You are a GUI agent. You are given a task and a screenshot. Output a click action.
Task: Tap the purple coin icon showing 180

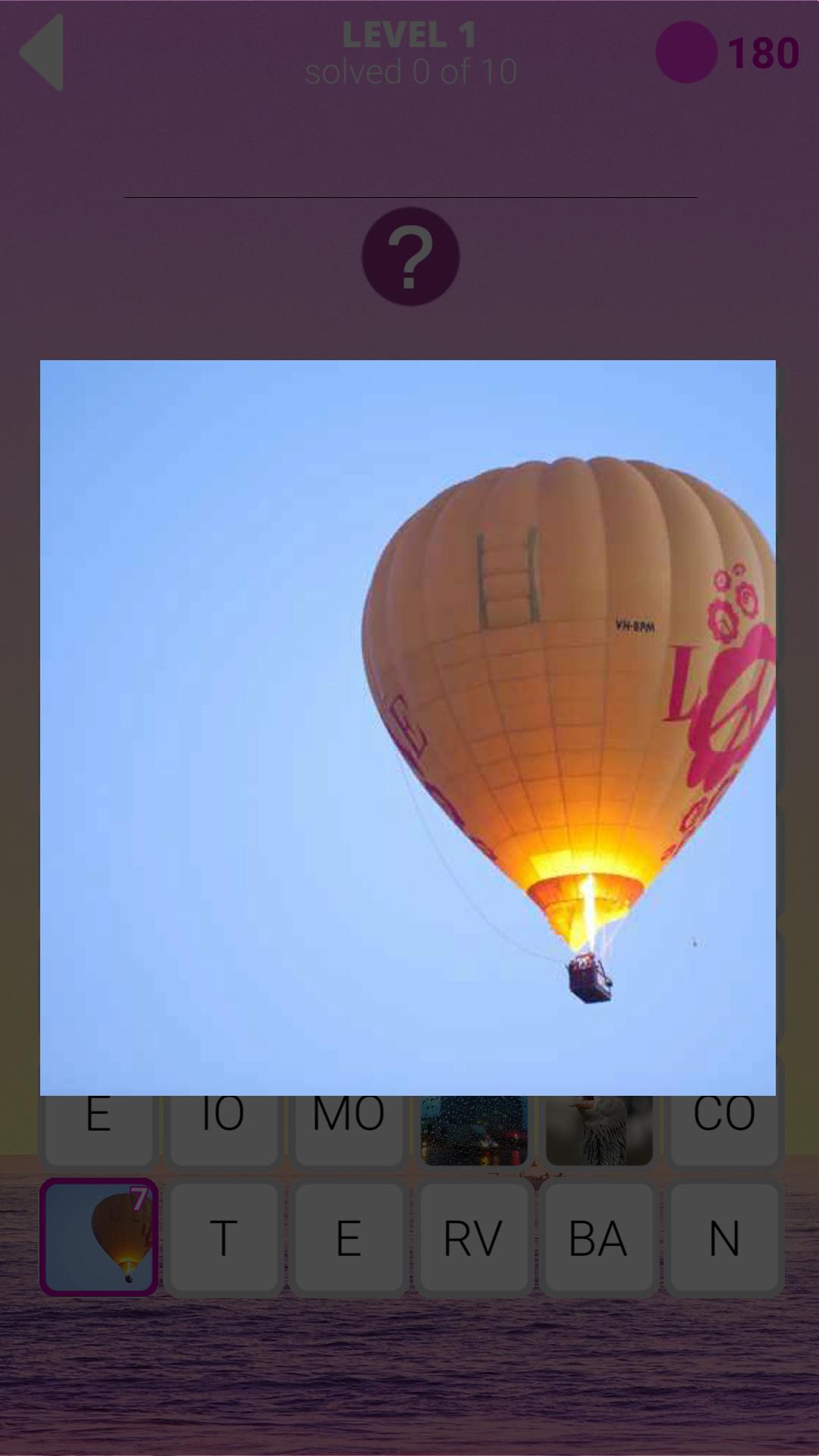coord(686,51)
